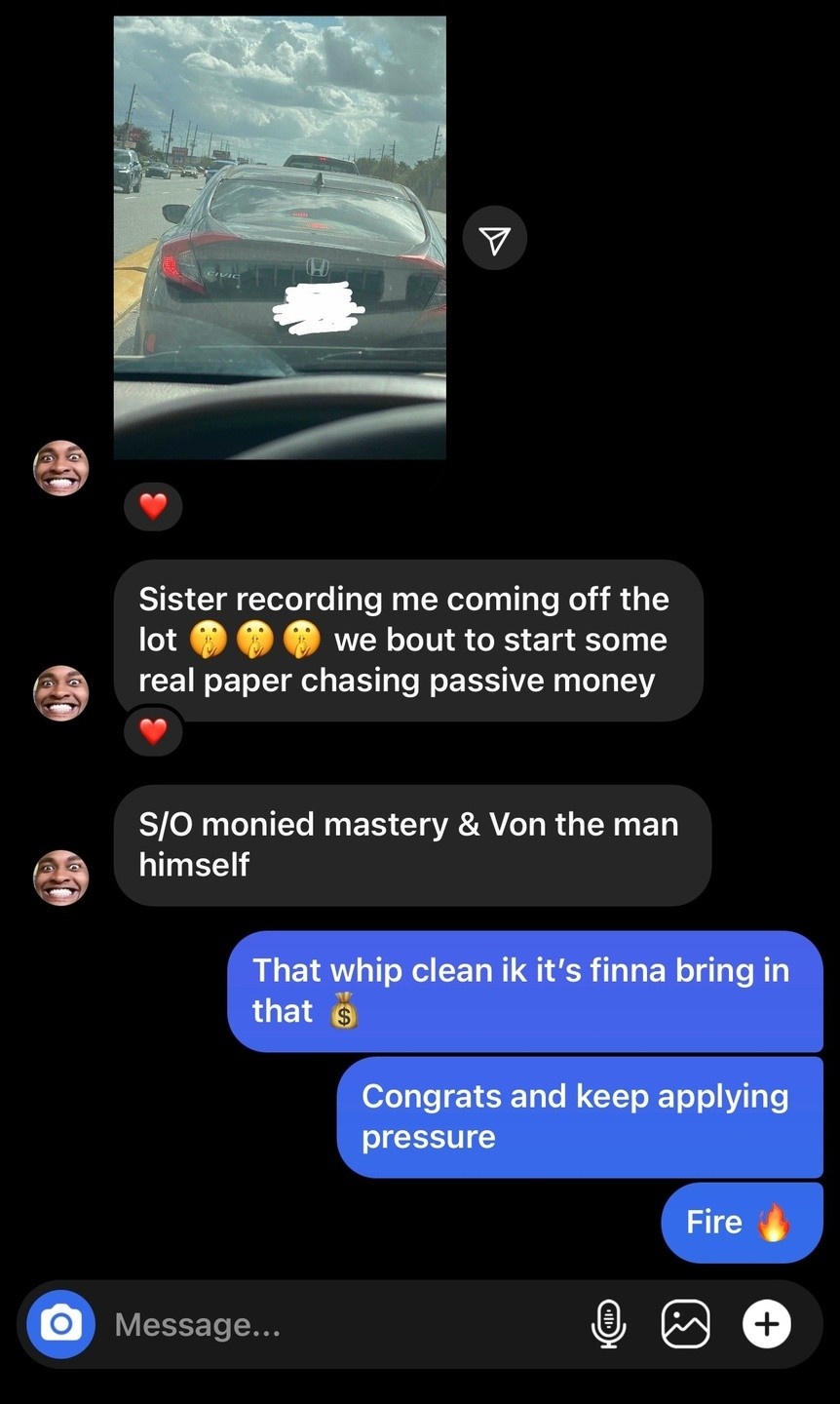Record a voice message with microphone

click(x=609, y=1324)
